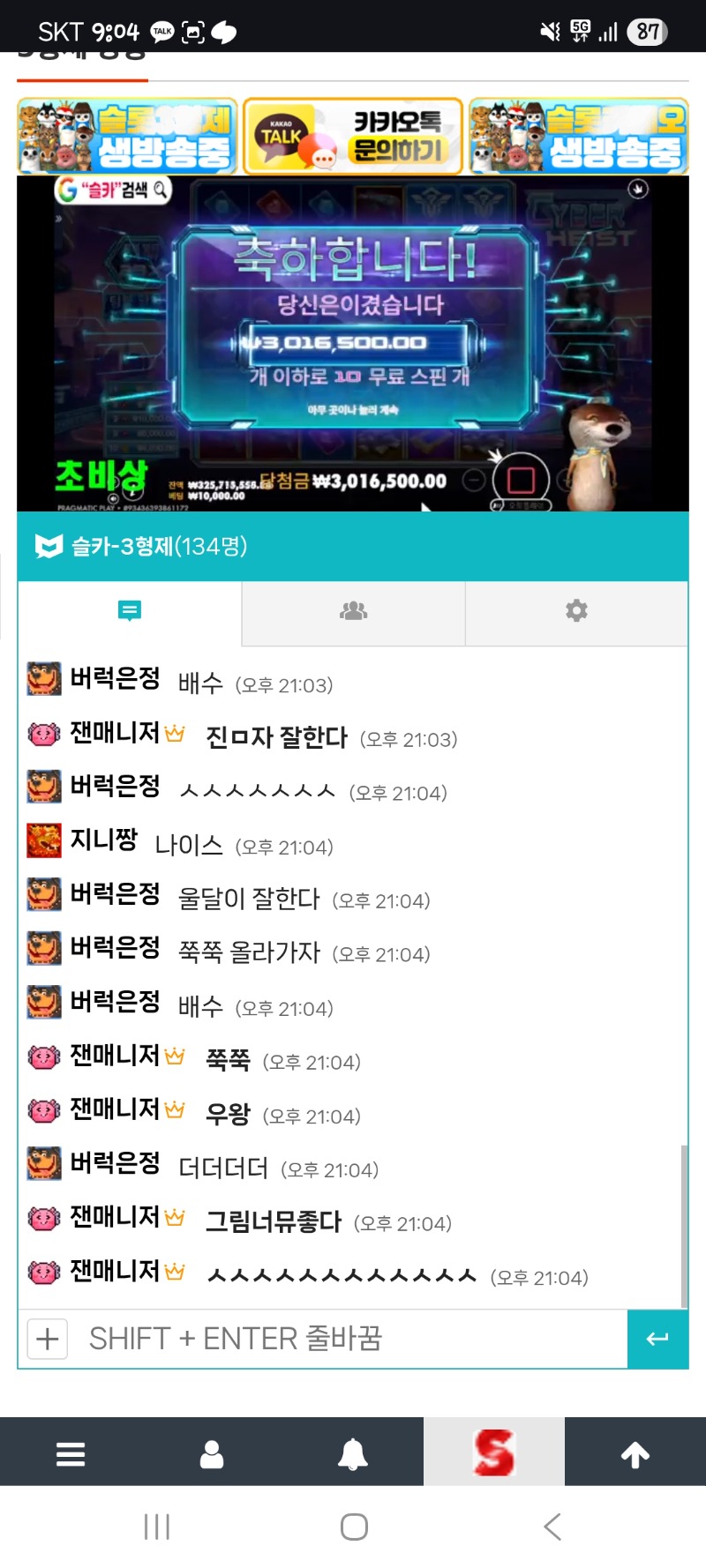Open the hamburger menu in bottom bar

71,1453
